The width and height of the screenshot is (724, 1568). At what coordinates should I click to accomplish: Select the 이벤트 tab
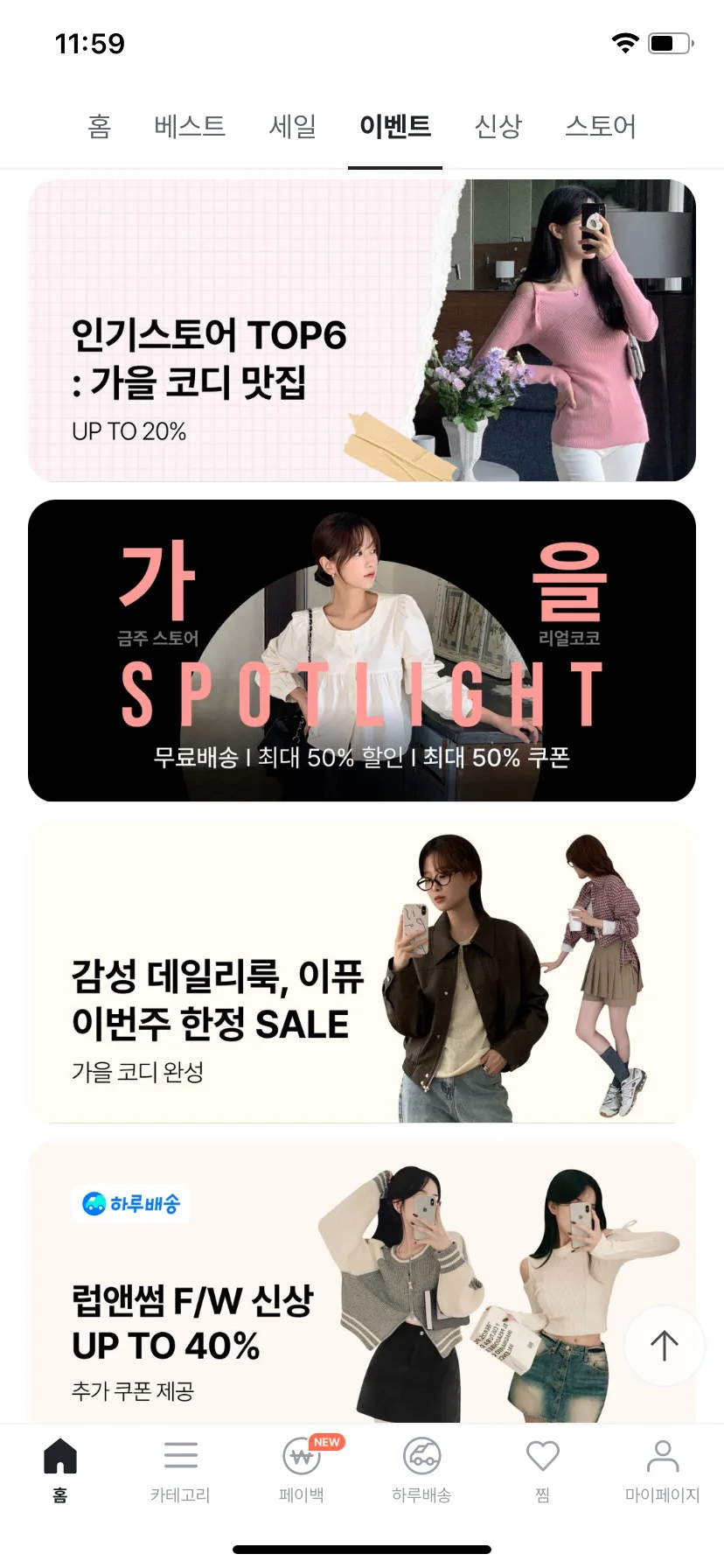tap(395, 127)
